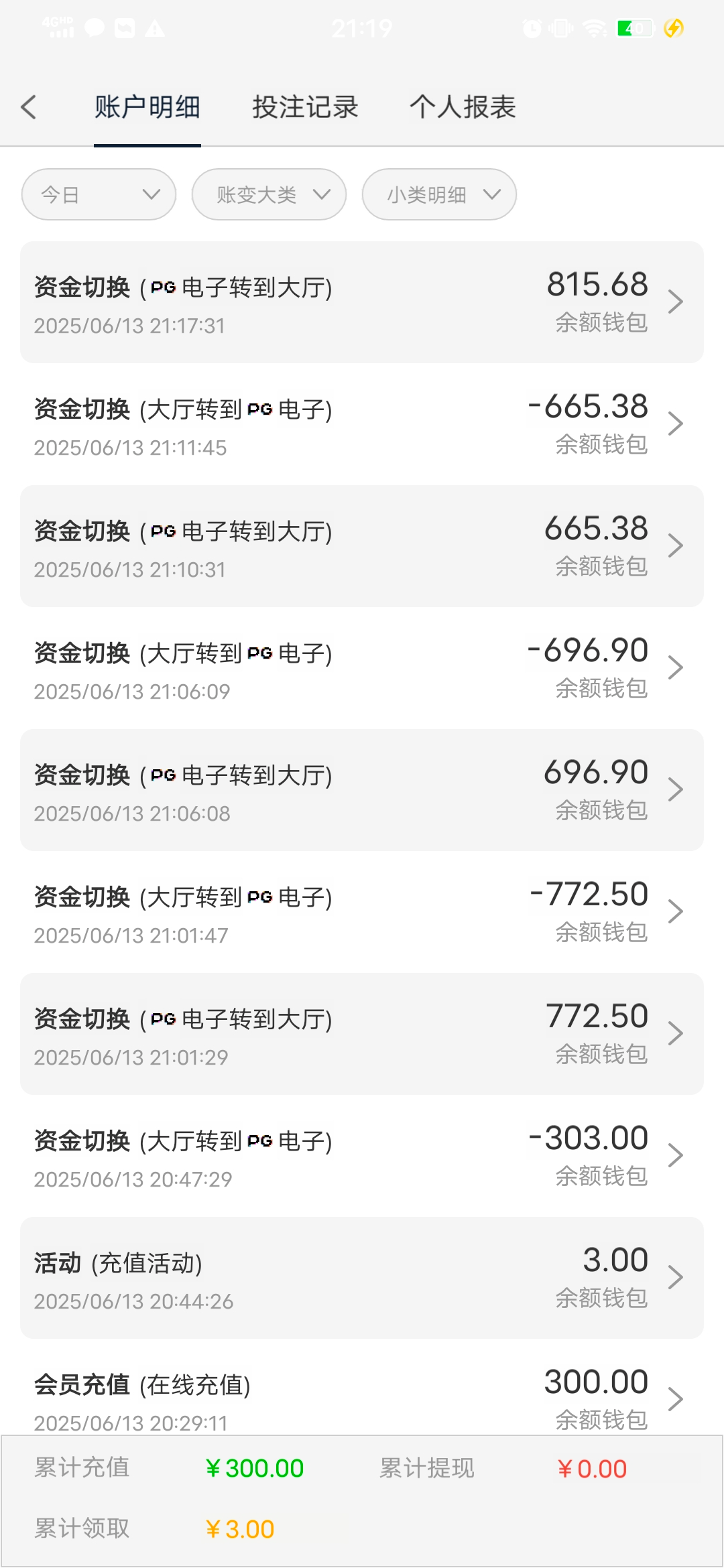Image resolution: width=724 pixels, height=1568 pixels.
Task: View details of the -772.50 transfer
Action: click(x=362, y=912)
